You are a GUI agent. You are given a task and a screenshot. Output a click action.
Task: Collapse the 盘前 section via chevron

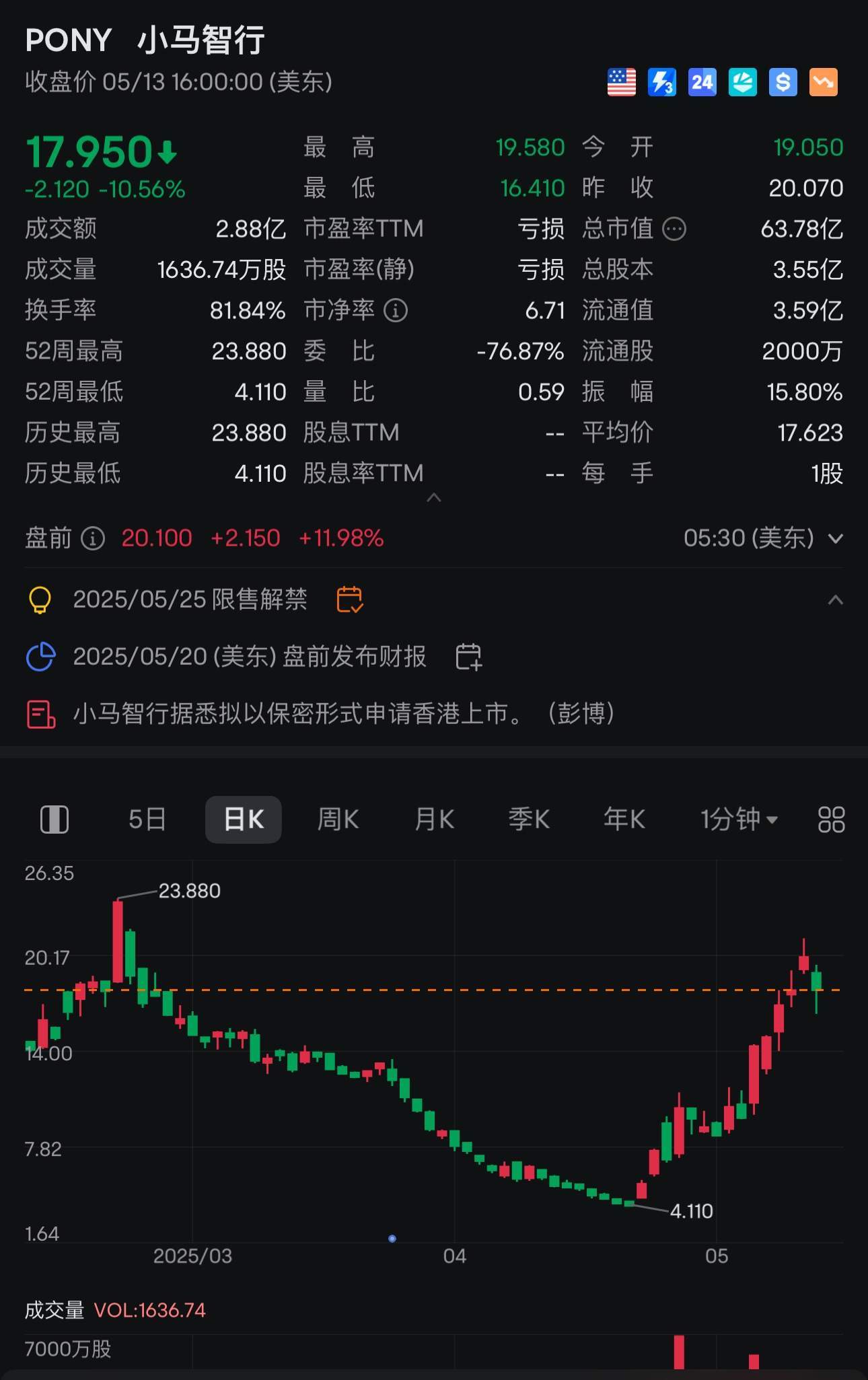[836, 539]
